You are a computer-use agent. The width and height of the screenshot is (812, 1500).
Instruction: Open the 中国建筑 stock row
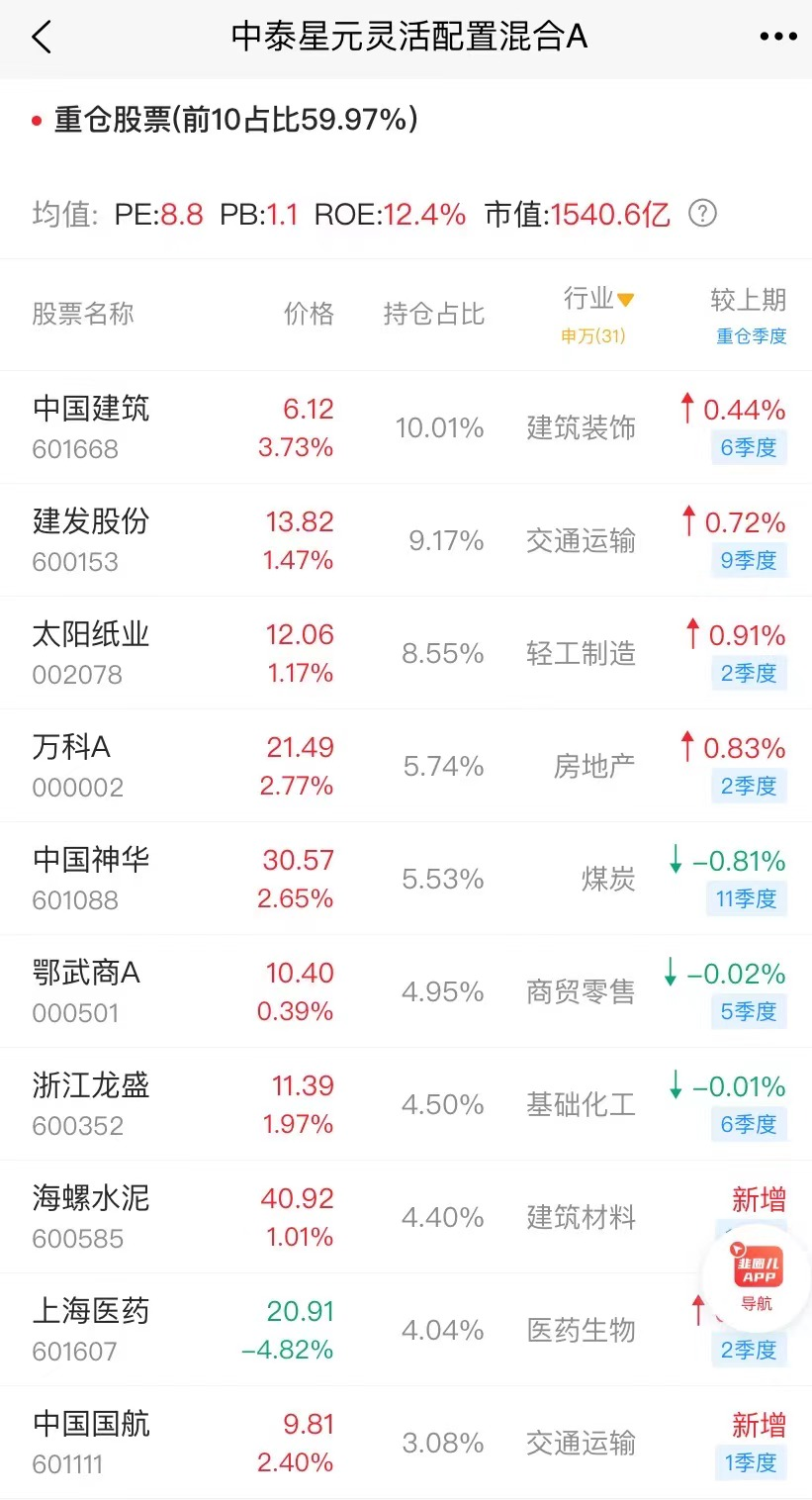click(x=406, y=427)
